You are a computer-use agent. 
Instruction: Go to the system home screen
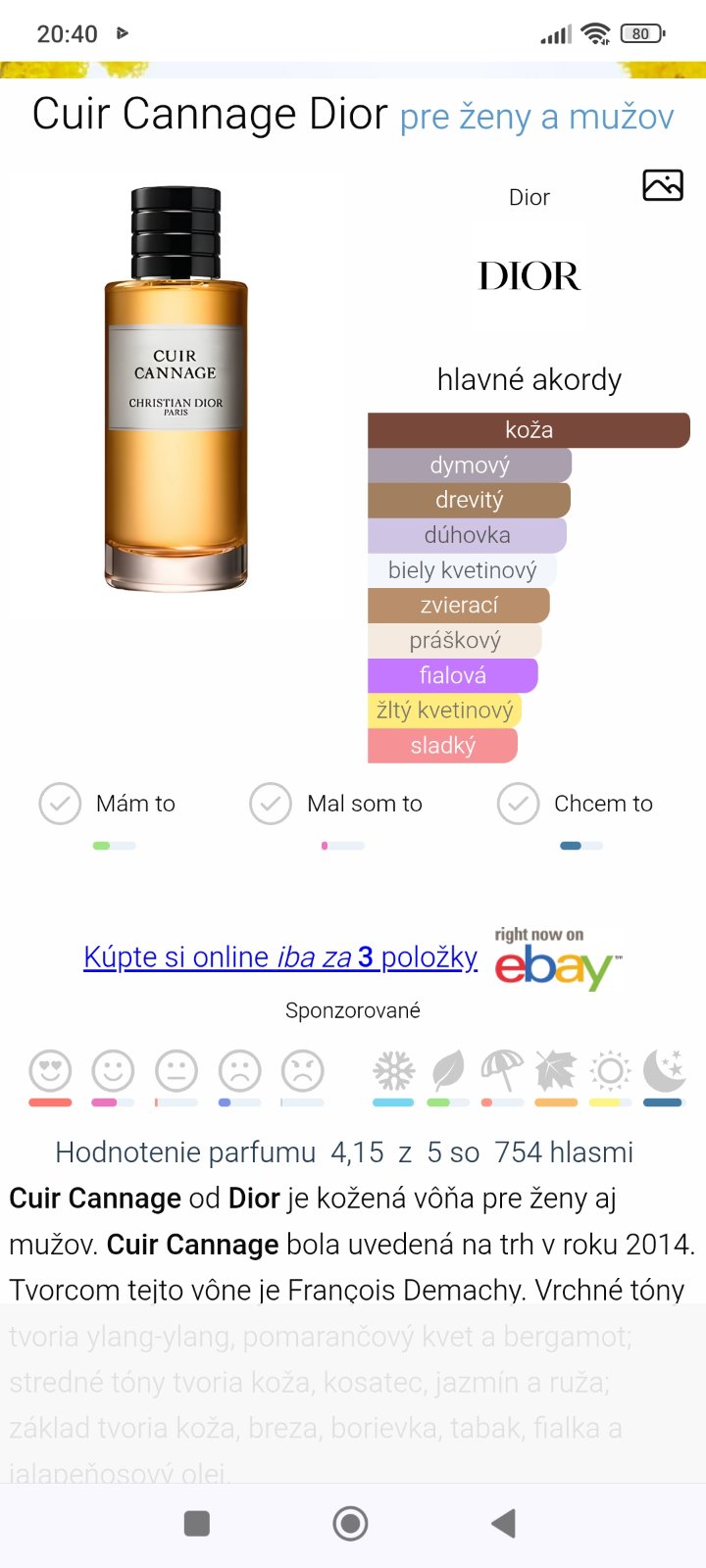(x=351, y=1523)
